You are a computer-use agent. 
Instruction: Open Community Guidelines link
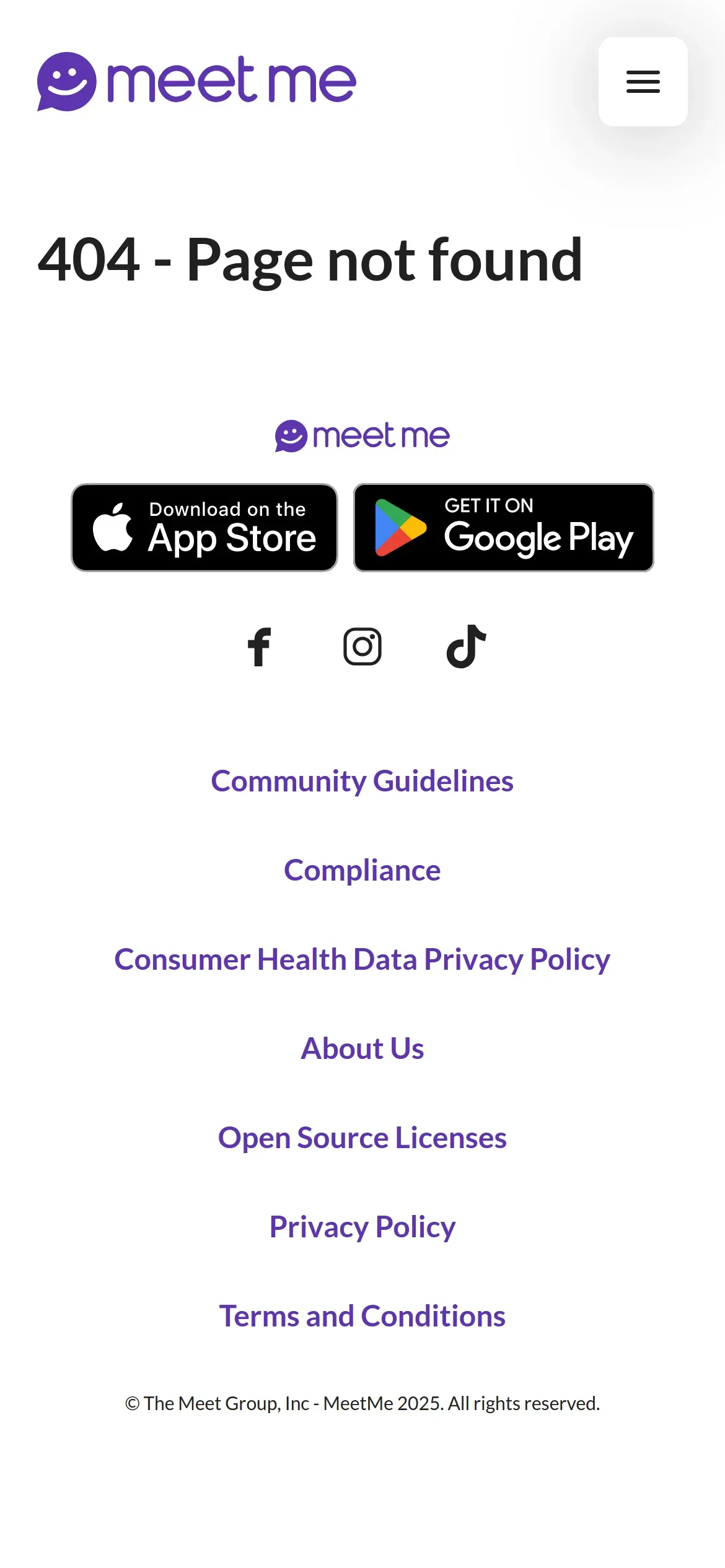tap(362, 781)
